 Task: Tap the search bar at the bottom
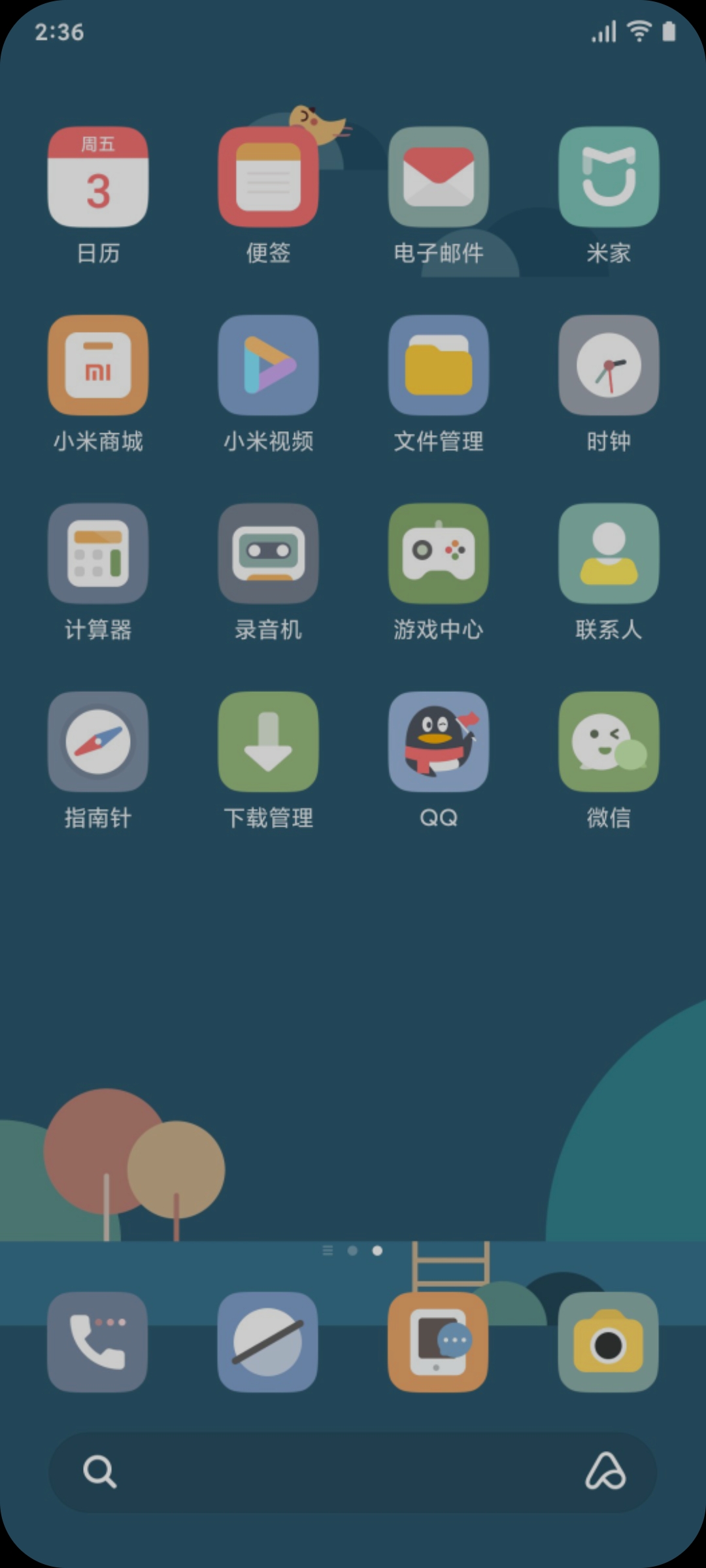[353, 1473]
